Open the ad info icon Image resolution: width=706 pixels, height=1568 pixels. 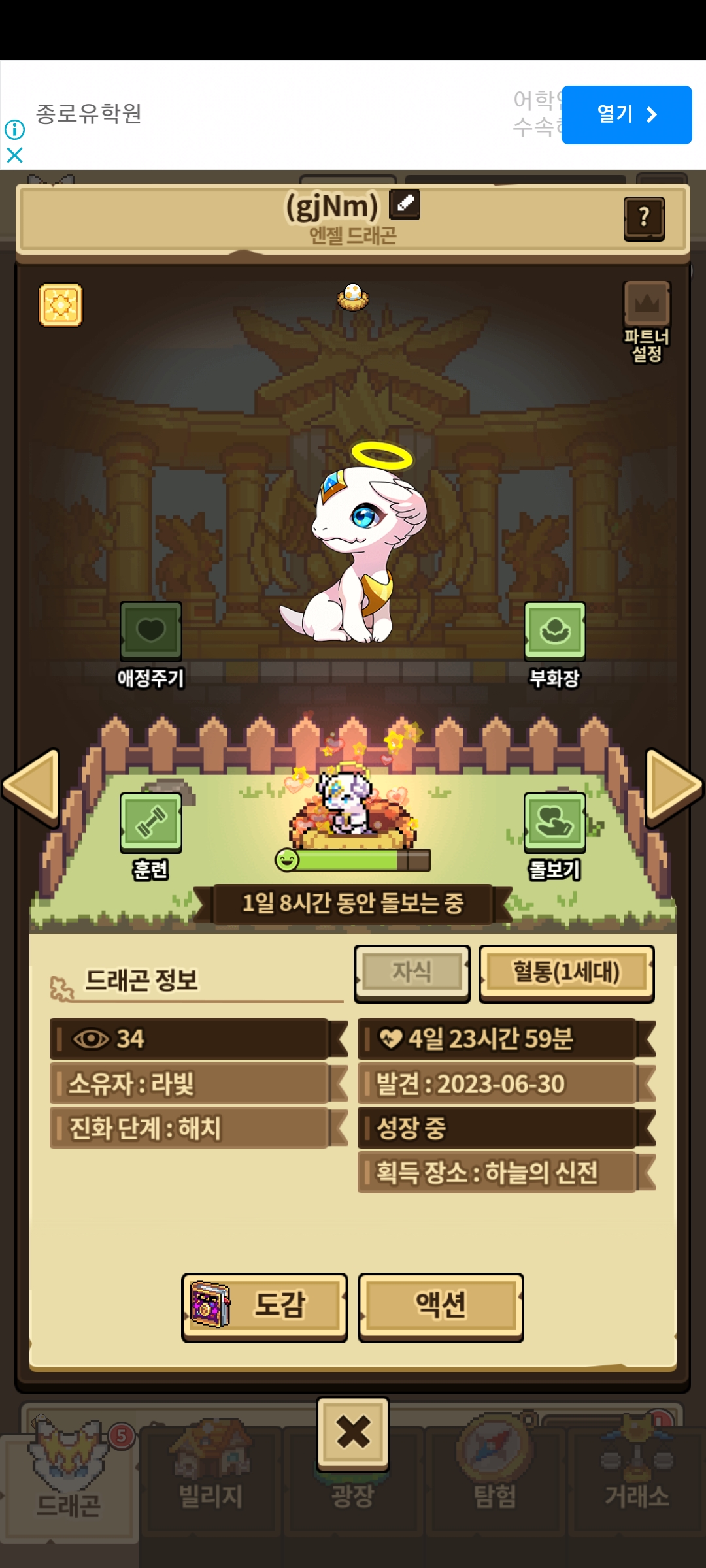[14, 129]
